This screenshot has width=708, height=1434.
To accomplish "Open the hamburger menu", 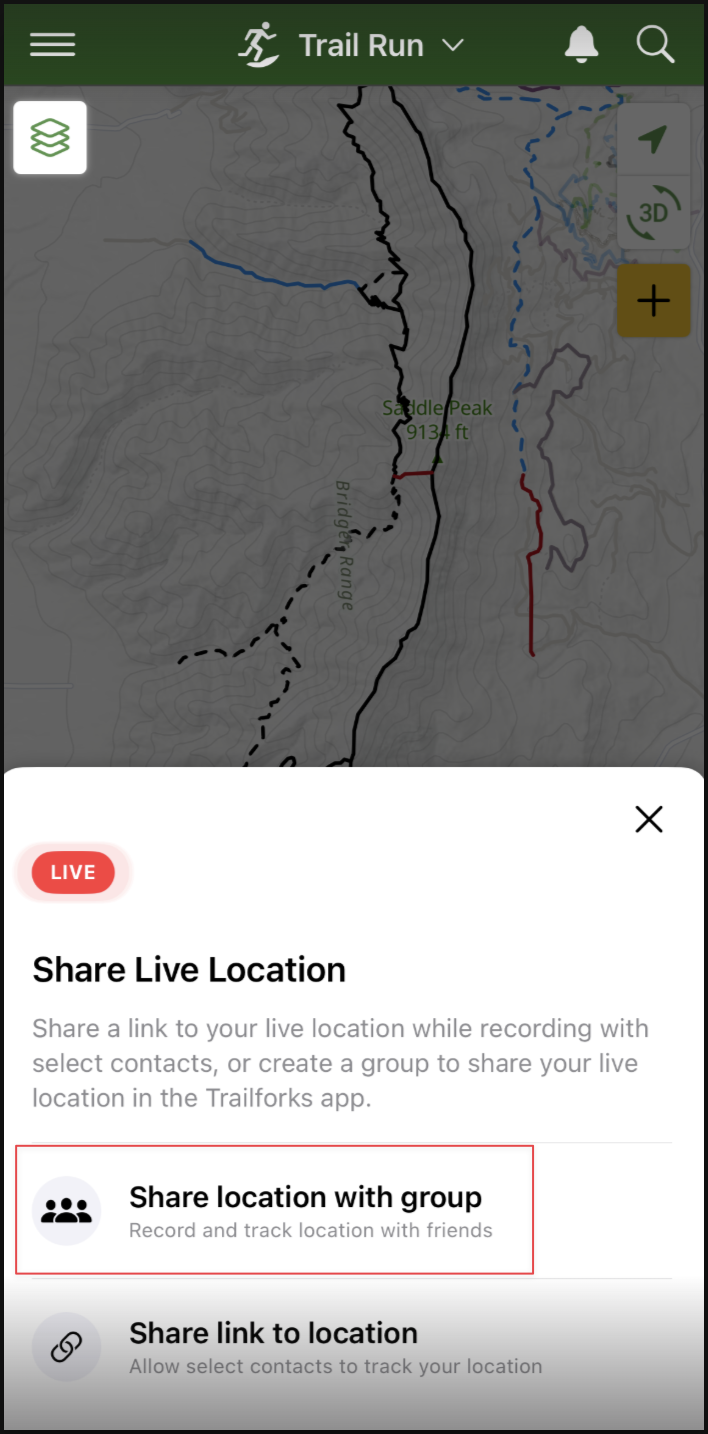I will point(52,45).
